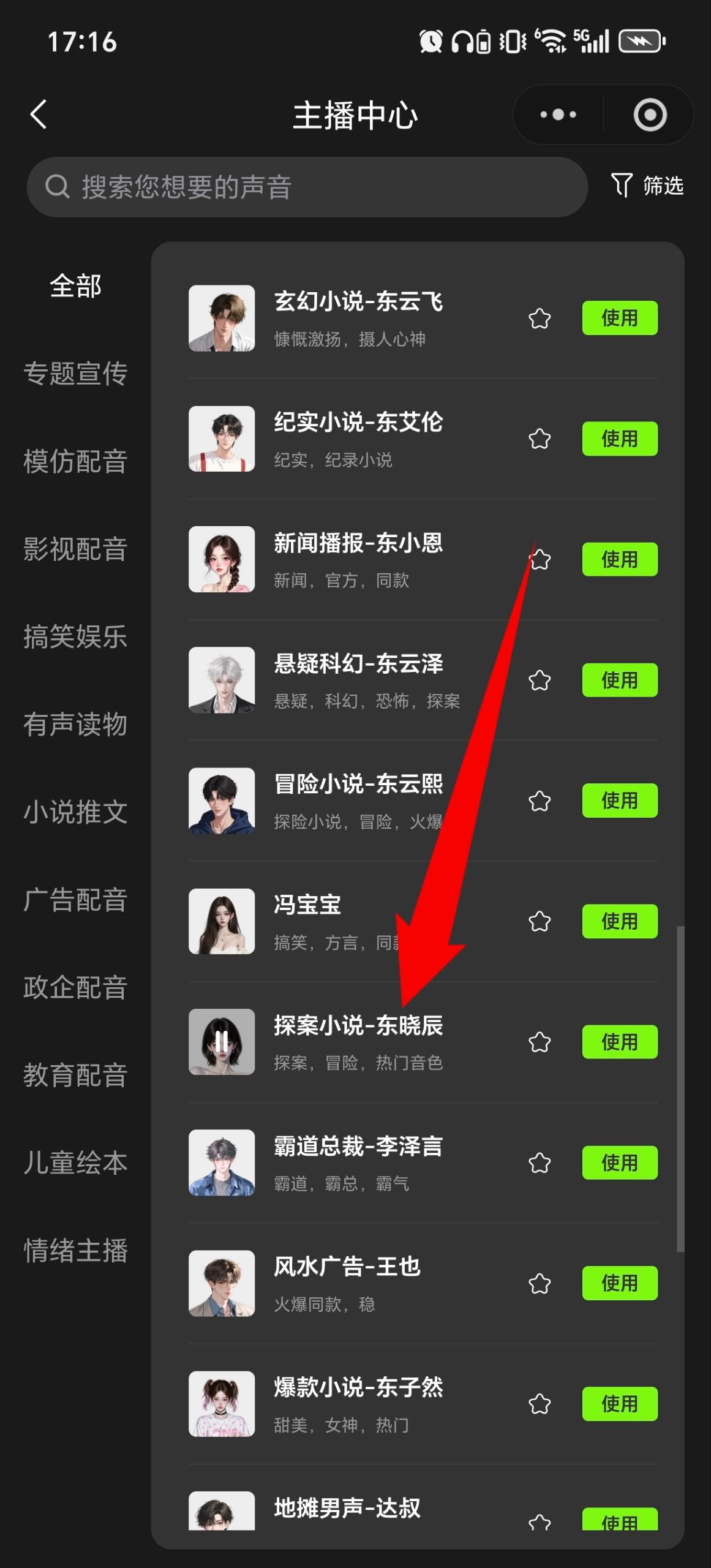The width and height of the screenshot is (711, 1568).
Task: Close the mini program with the circle button
Action: coord(649,115)
